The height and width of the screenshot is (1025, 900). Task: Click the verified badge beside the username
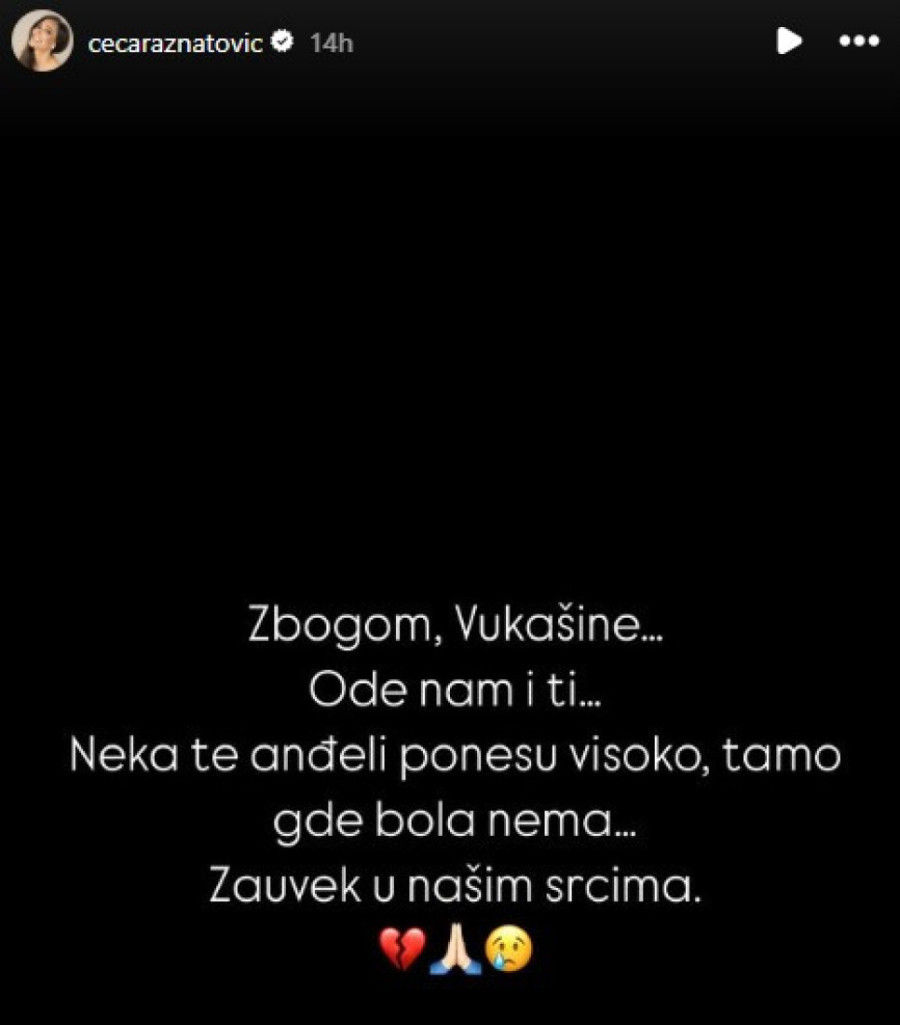click(x=284, y=42)
